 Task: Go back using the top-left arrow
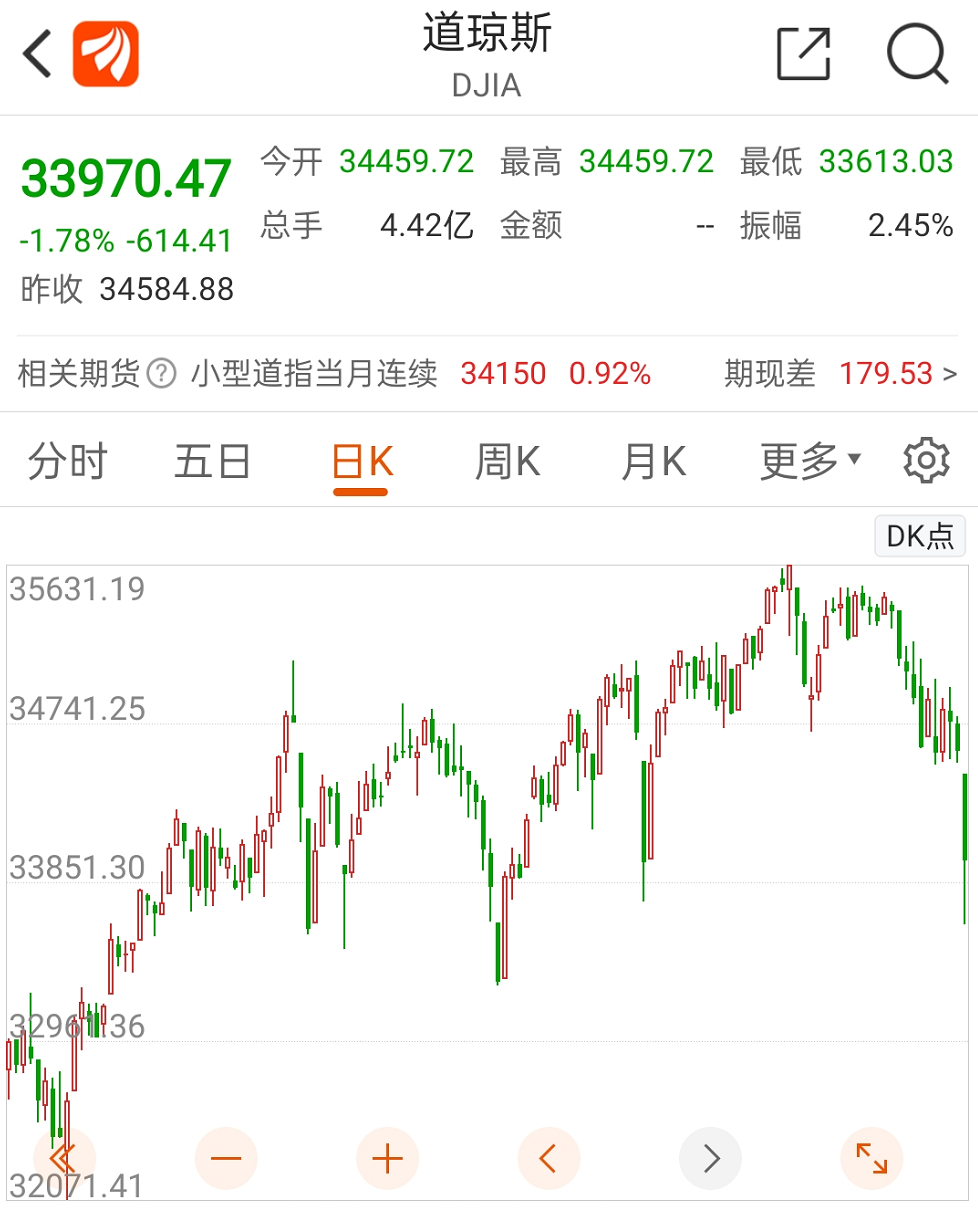38,55
